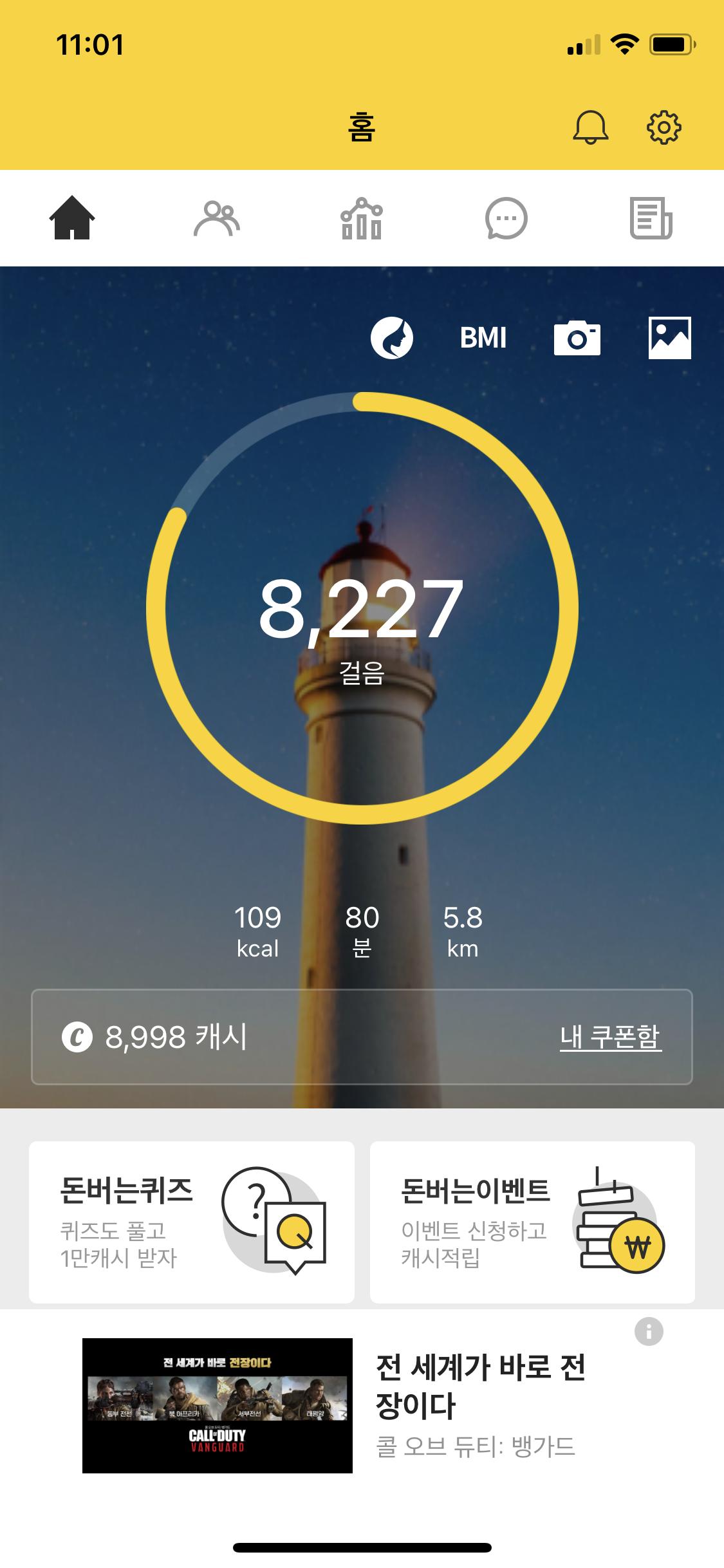
Task: Tap the 8,227 step count ring
Action: click(x=362, y=608)
